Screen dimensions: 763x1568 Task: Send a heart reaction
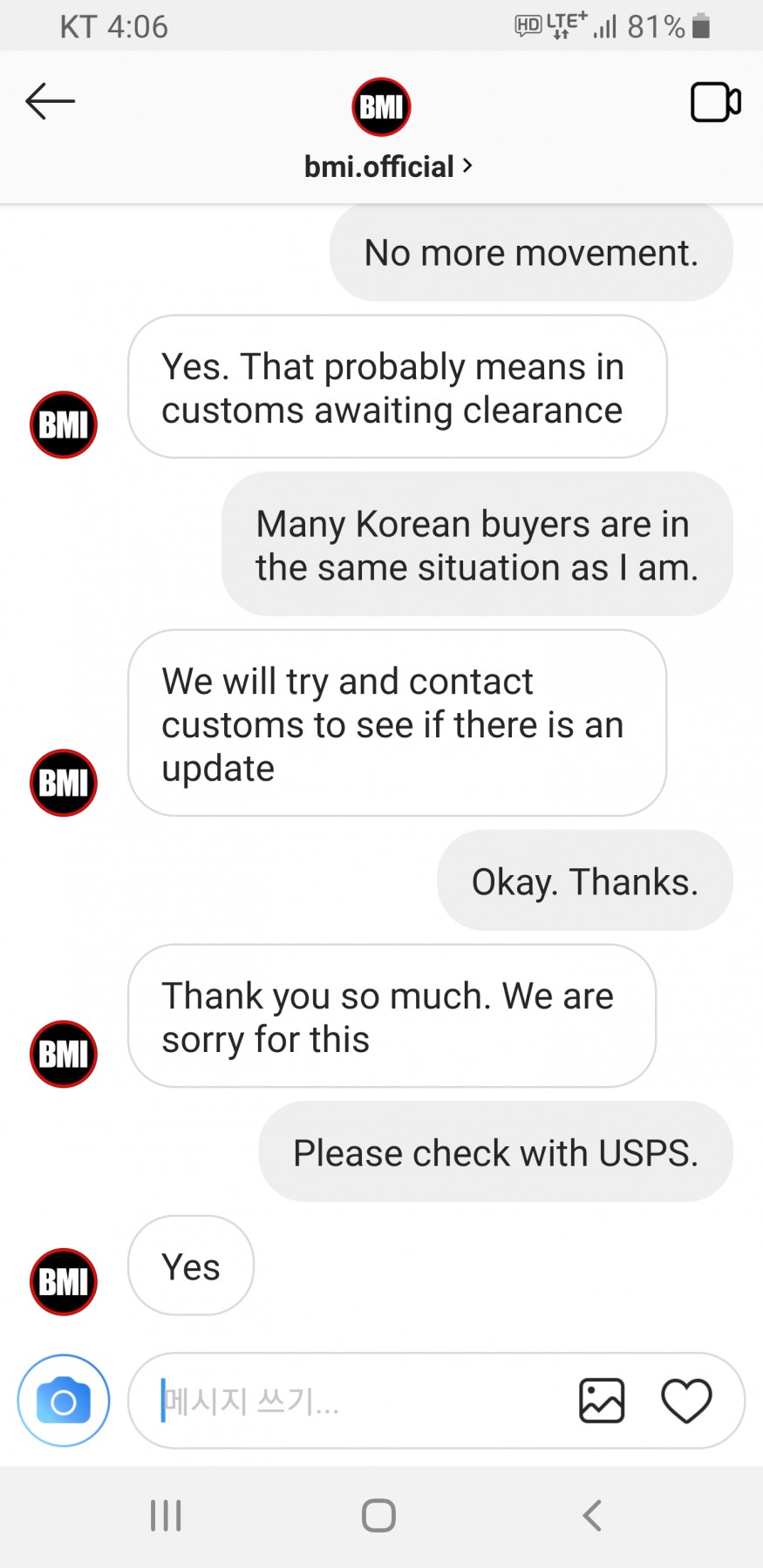click(x=686, y=1401)
